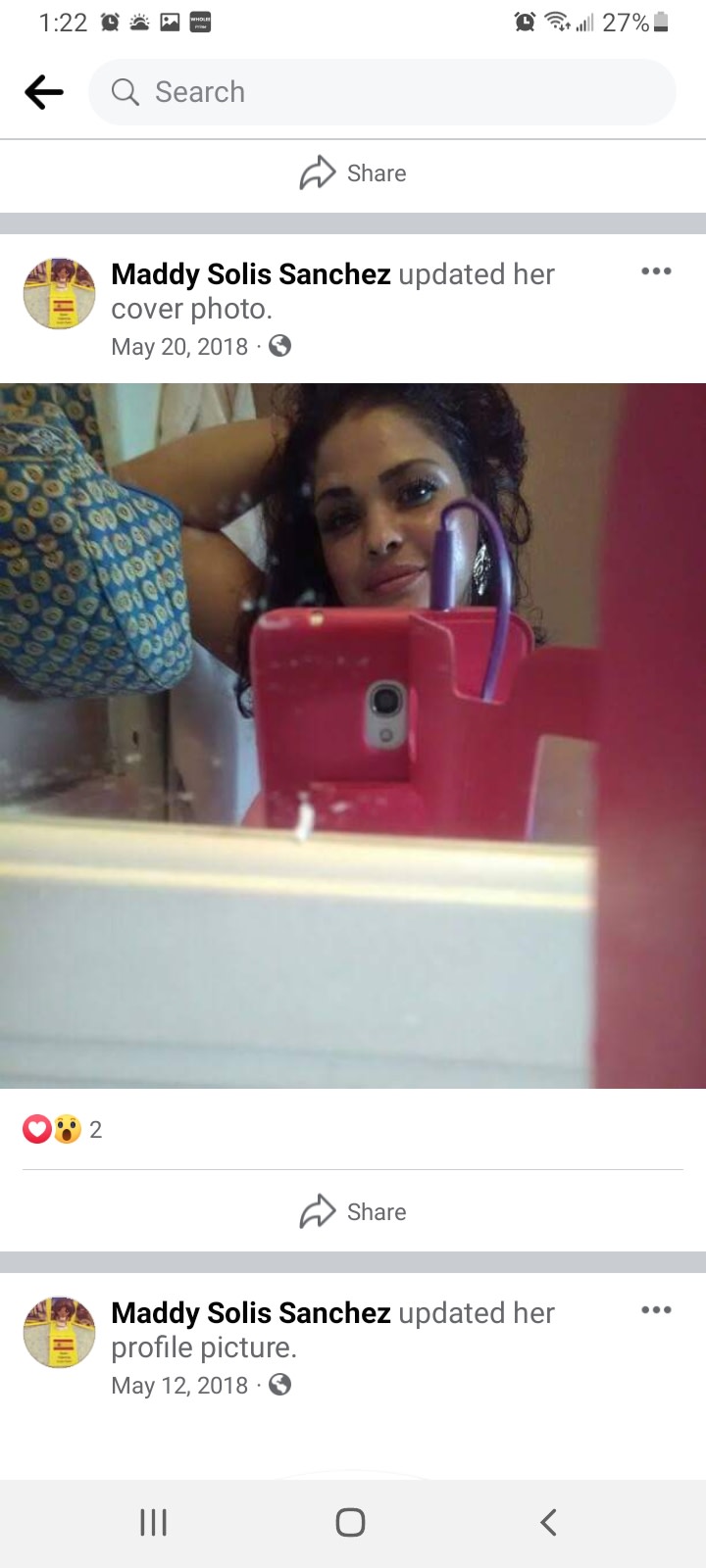Share the cover photo post
Viewport: 706px width, 1568px height.
point(353,1212)
